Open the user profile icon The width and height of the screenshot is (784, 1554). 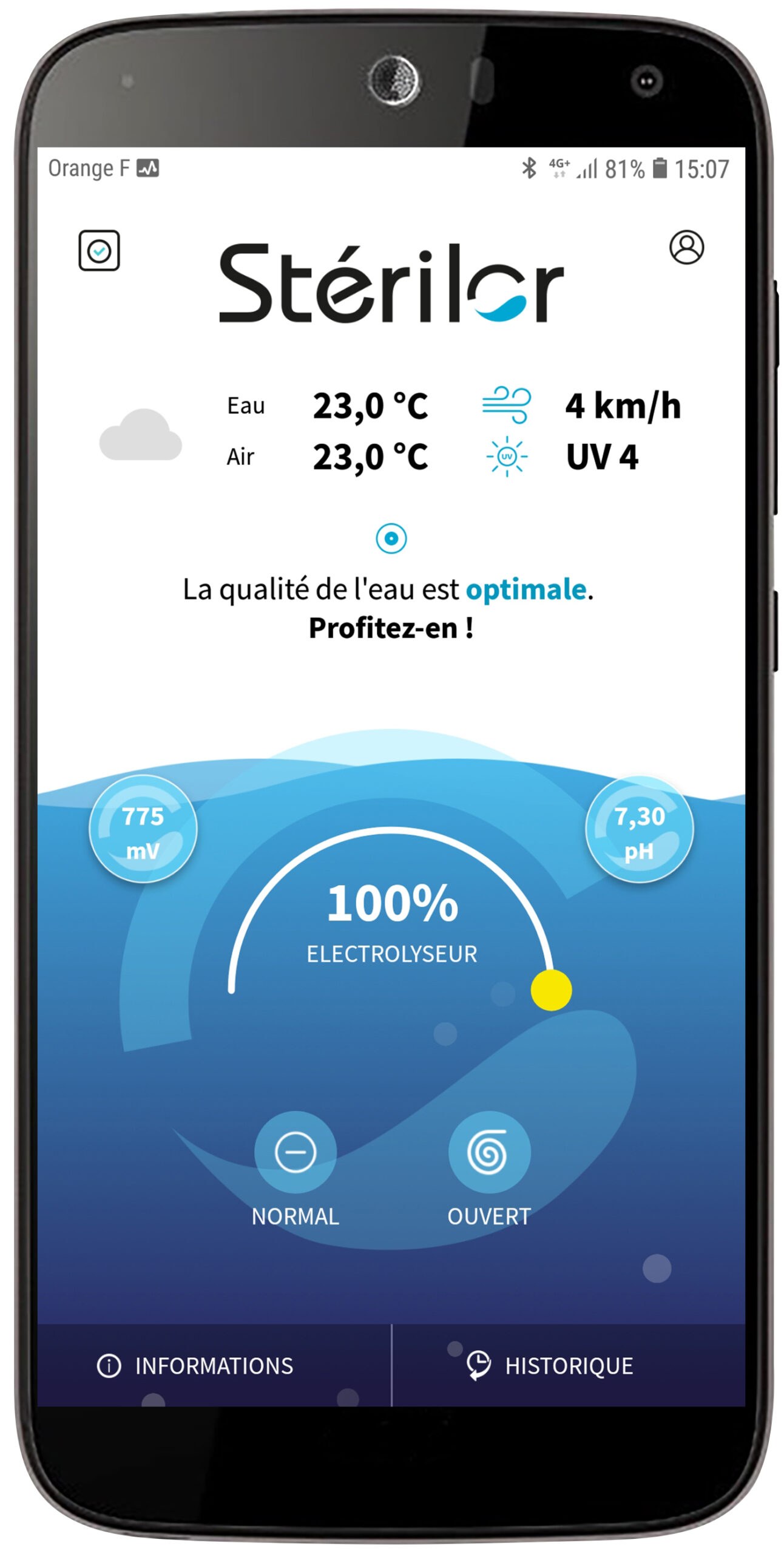coord(686,247)
